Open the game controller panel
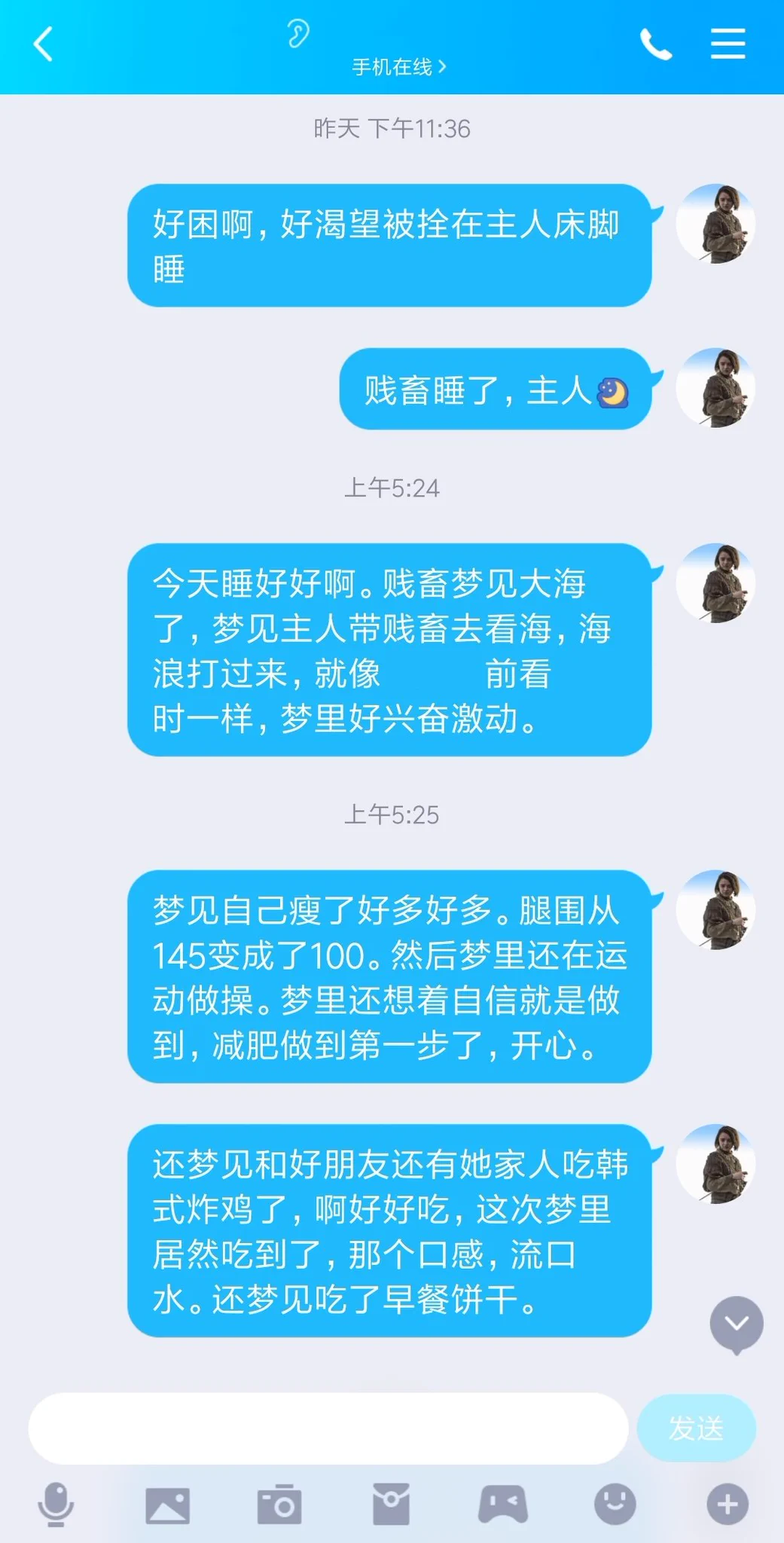The height and width of the screenshot is (1543, 784). pos(502,1504)
